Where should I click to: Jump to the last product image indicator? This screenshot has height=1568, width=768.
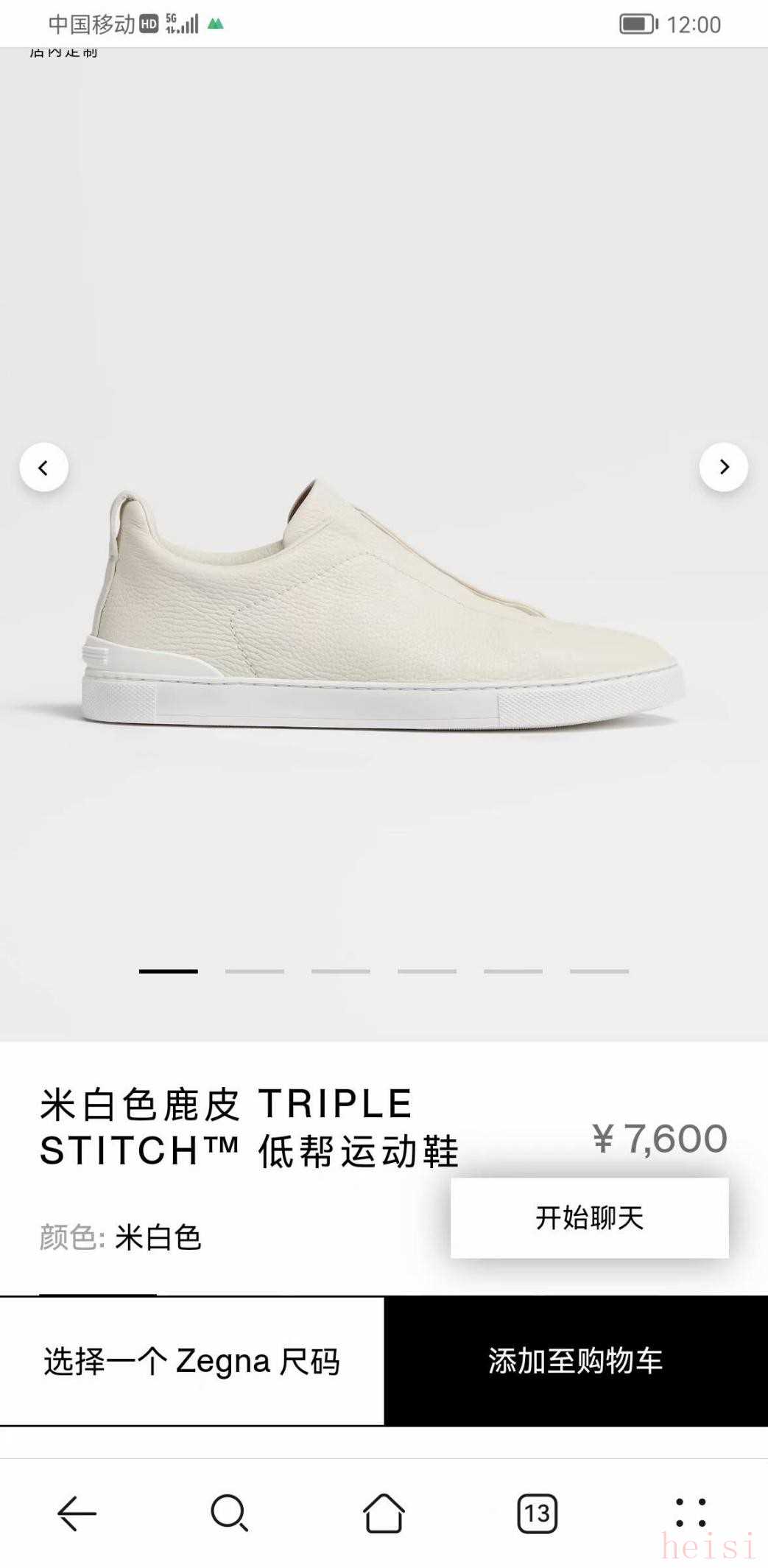click(x=599, y=971)
